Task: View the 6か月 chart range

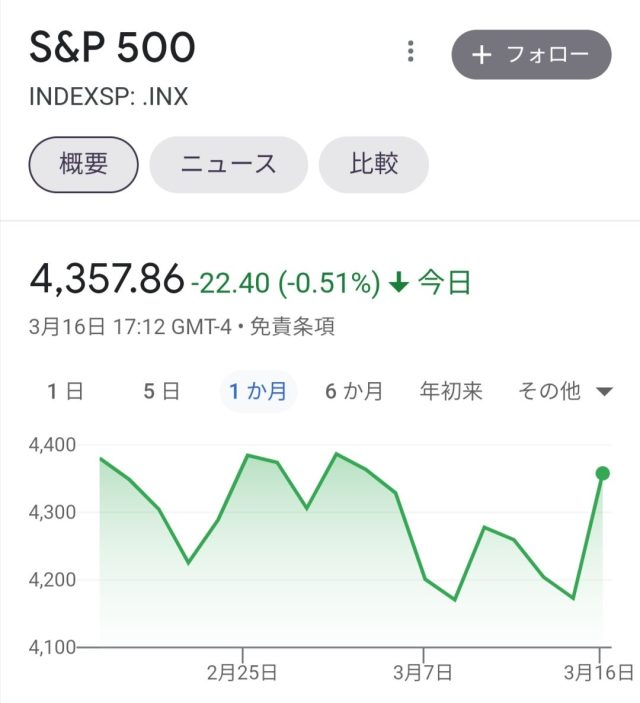Action: [x=354, y=391]
